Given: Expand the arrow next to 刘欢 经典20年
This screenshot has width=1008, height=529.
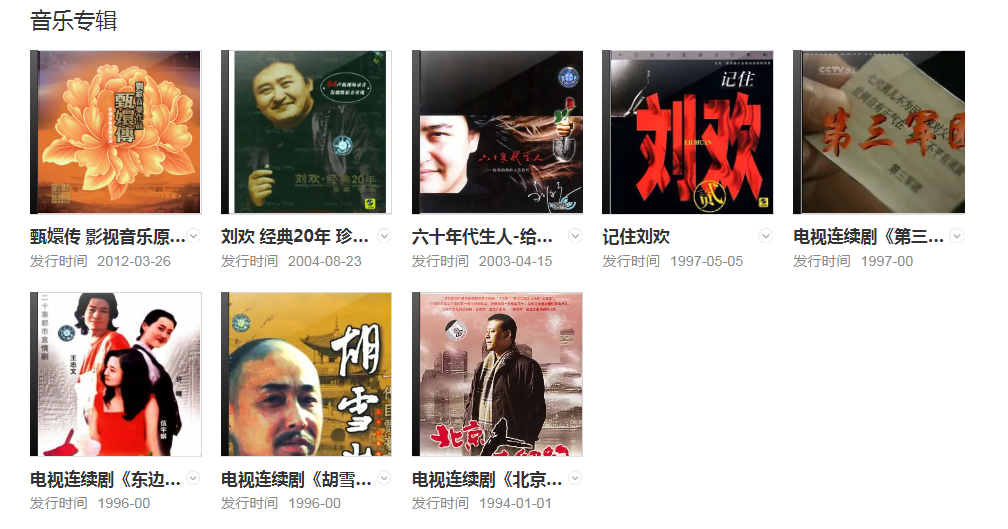Looking at the screenshot, I should pyautogui.click(x=384, y=236).
